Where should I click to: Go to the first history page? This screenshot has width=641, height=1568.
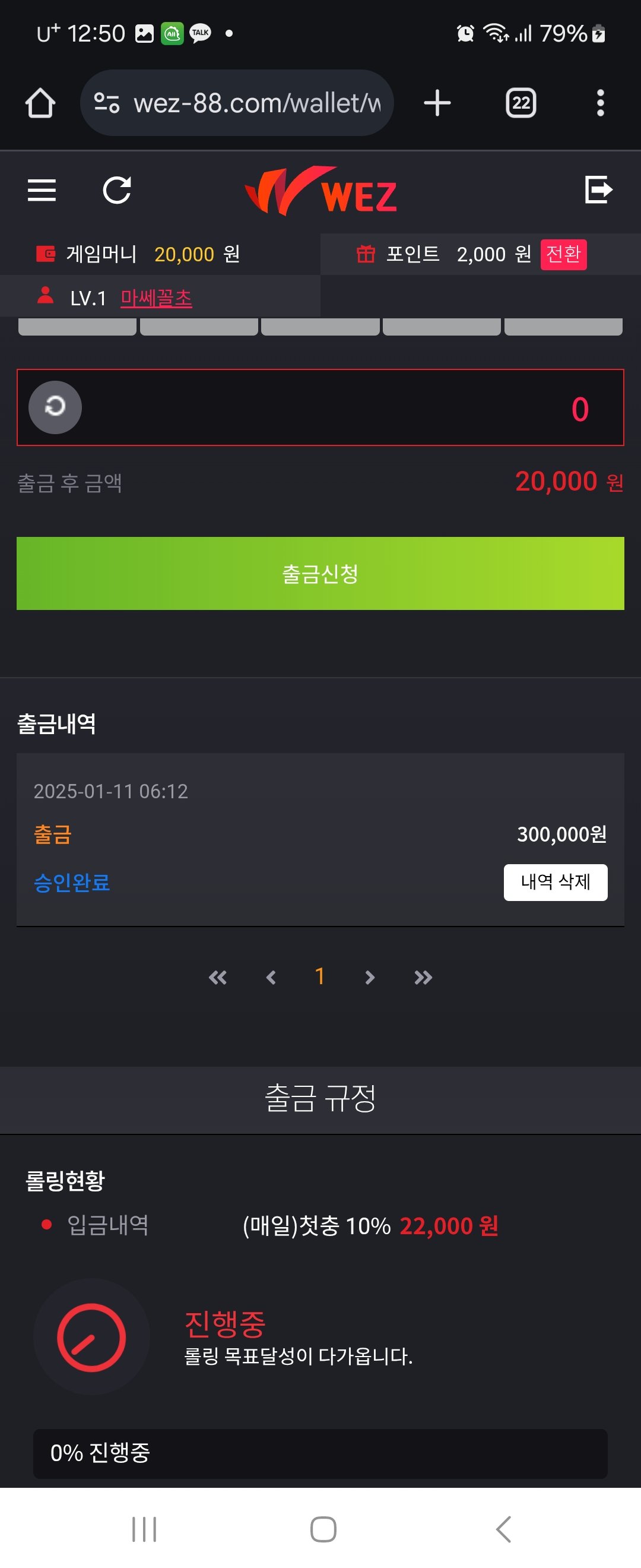click(x=218, y=977)
